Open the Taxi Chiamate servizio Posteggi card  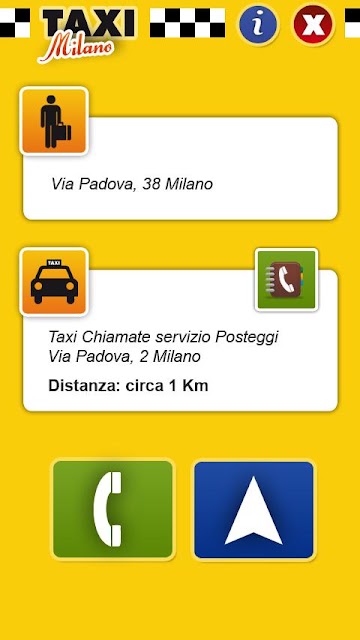click(180, 340)
